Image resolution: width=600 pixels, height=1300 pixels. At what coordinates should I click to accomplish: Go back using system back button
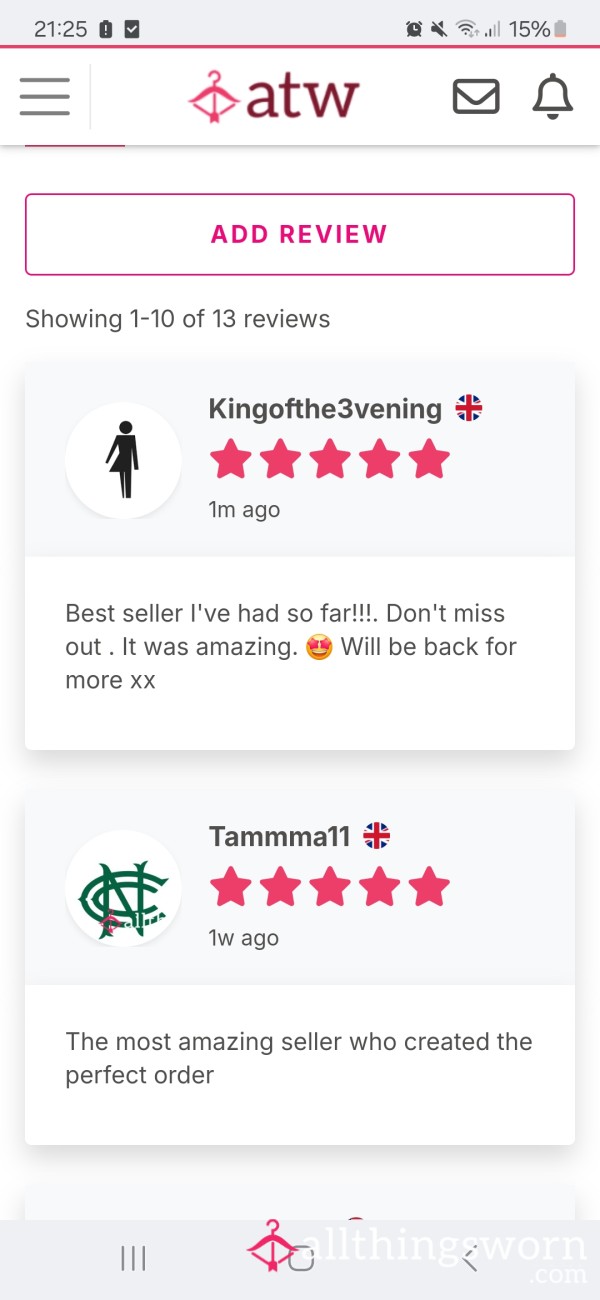[x=469, y=1259]
